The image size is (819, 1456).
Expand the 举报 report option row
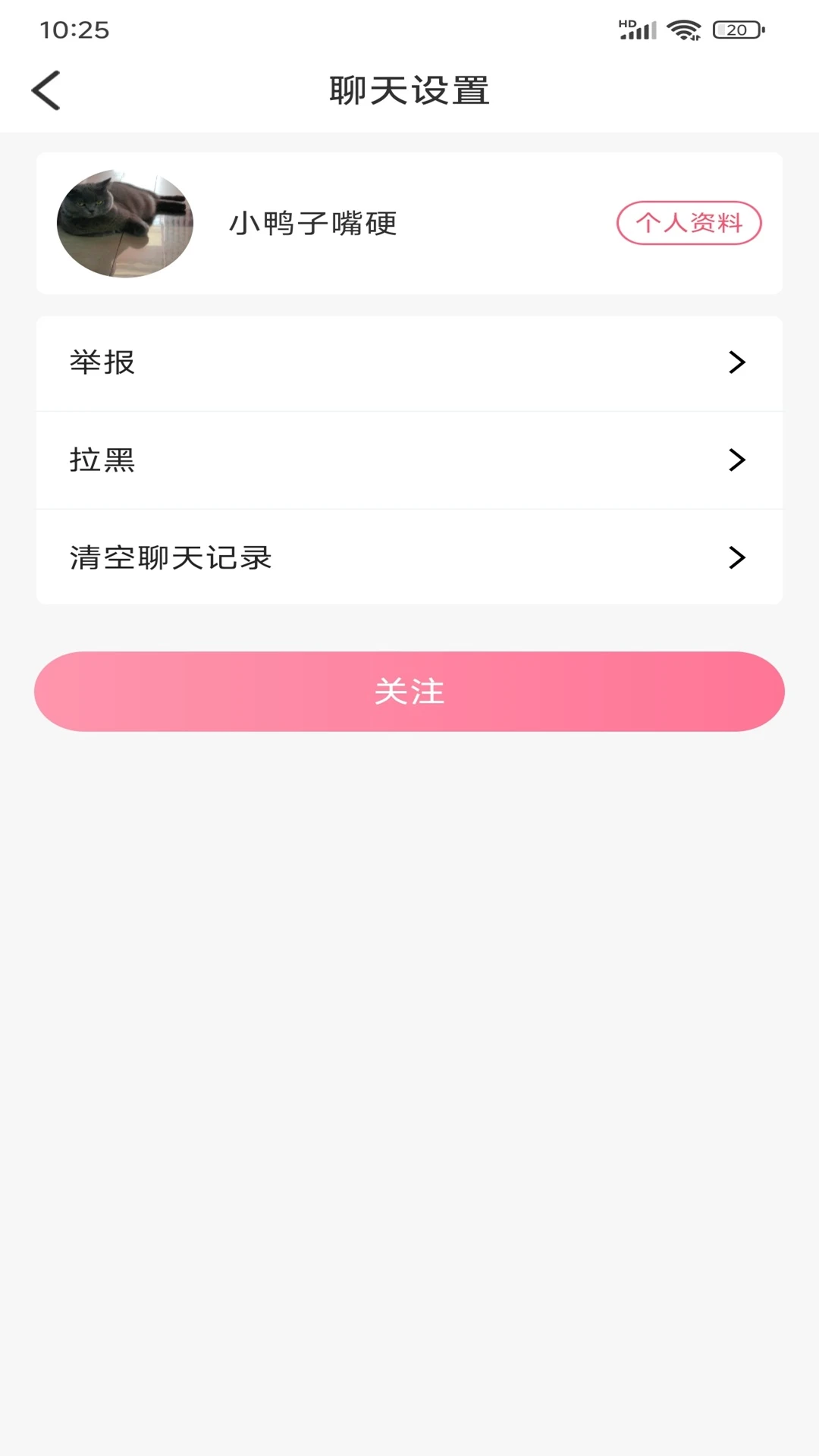[409, 363]
